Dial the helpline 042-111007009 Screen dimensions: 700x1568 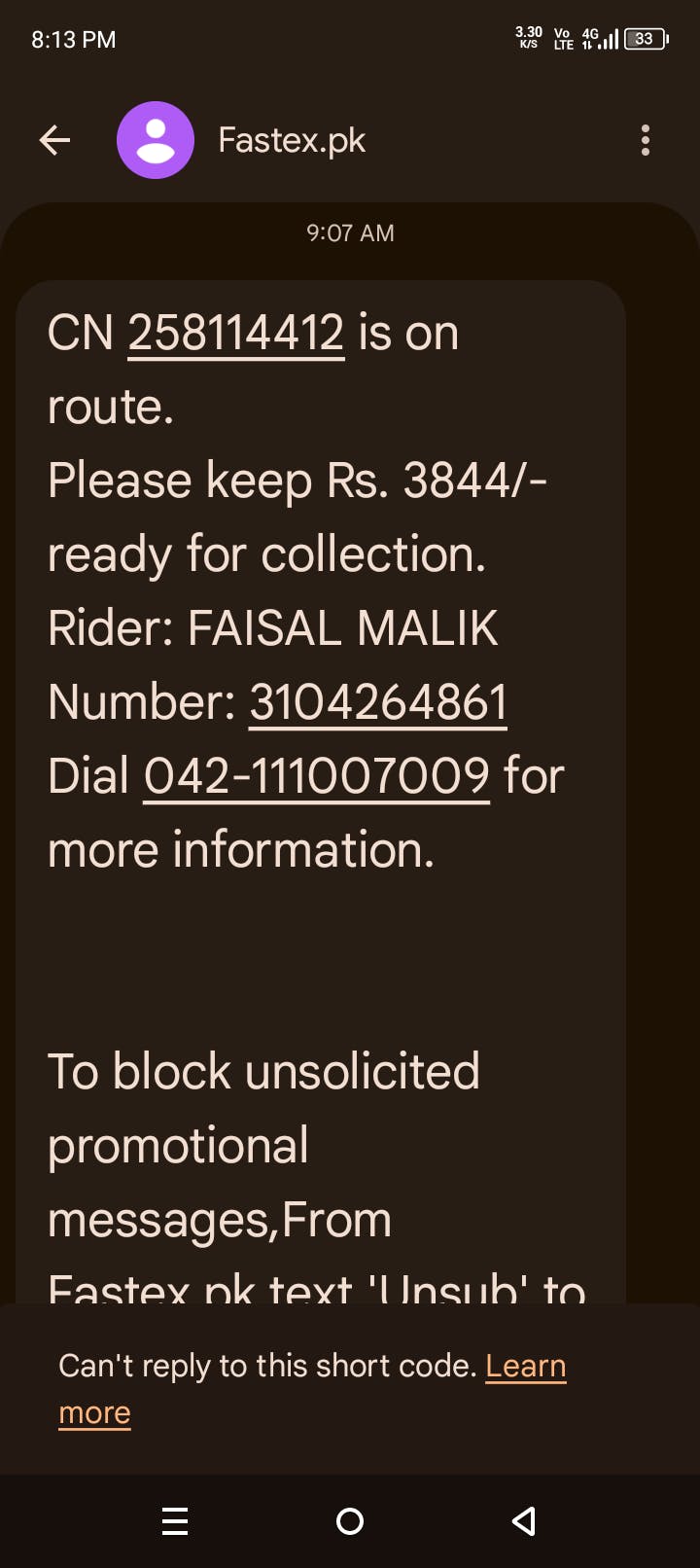[x=316, y=776]
